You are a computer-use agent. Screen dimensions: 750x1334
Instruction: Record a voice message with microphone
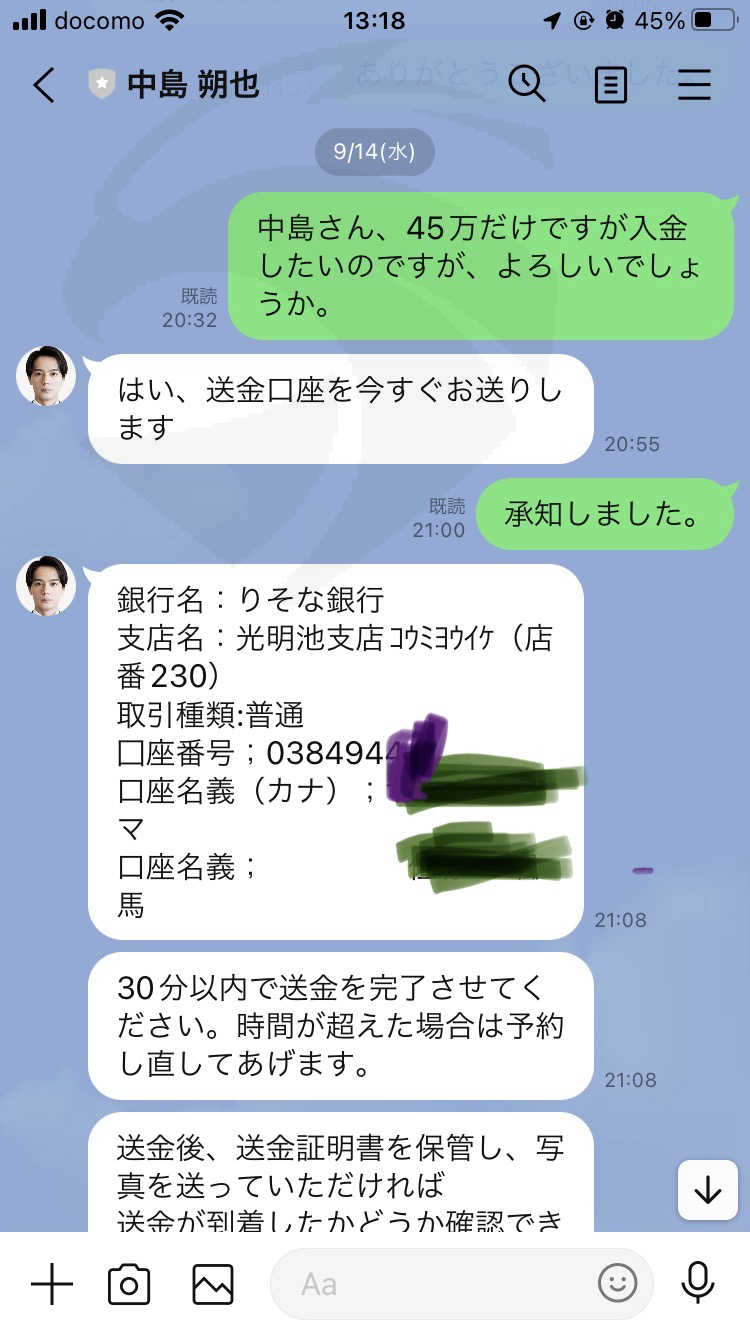697,1283
